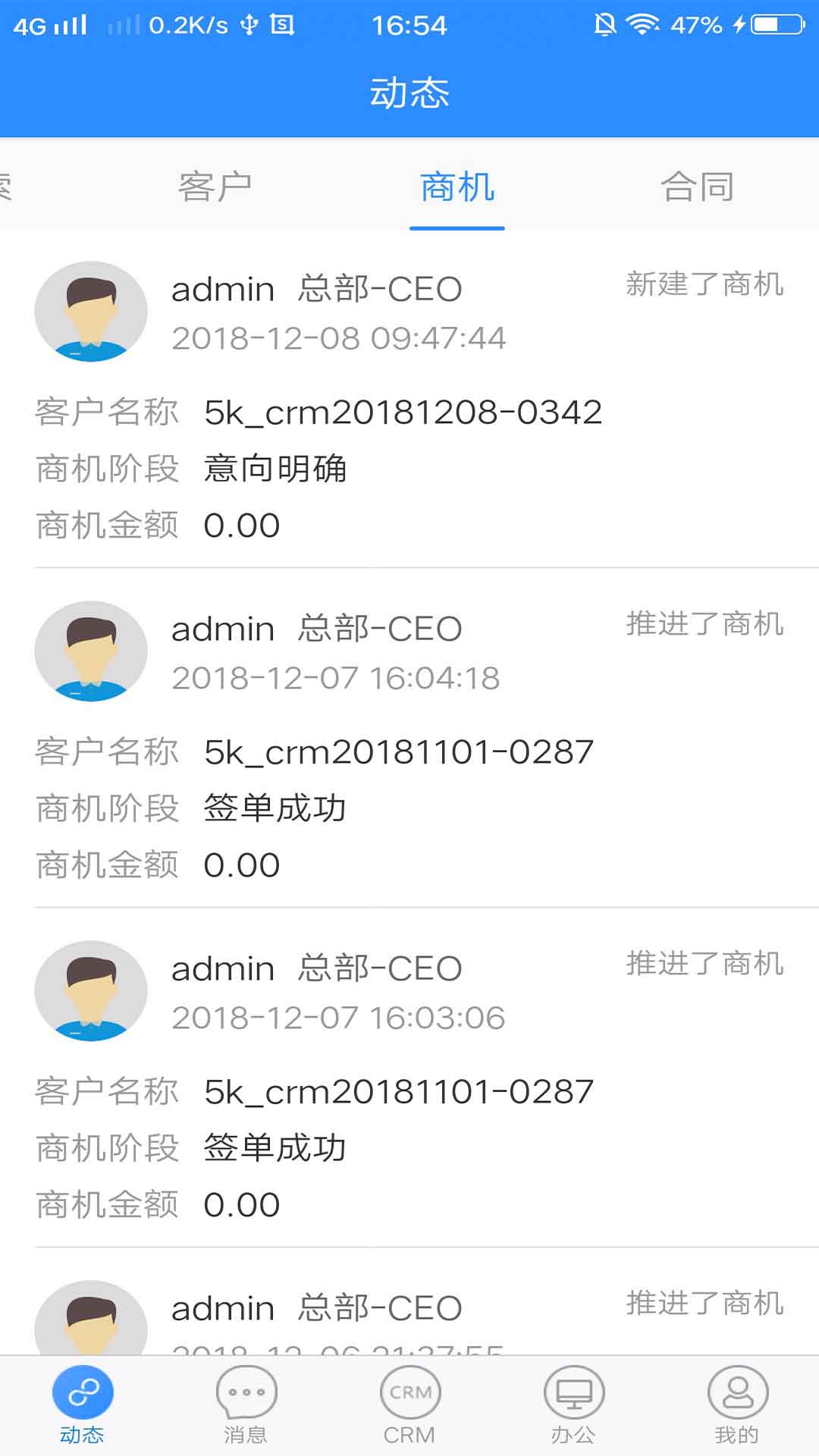Open the 办公 bottom tab

coord(573,1405)
